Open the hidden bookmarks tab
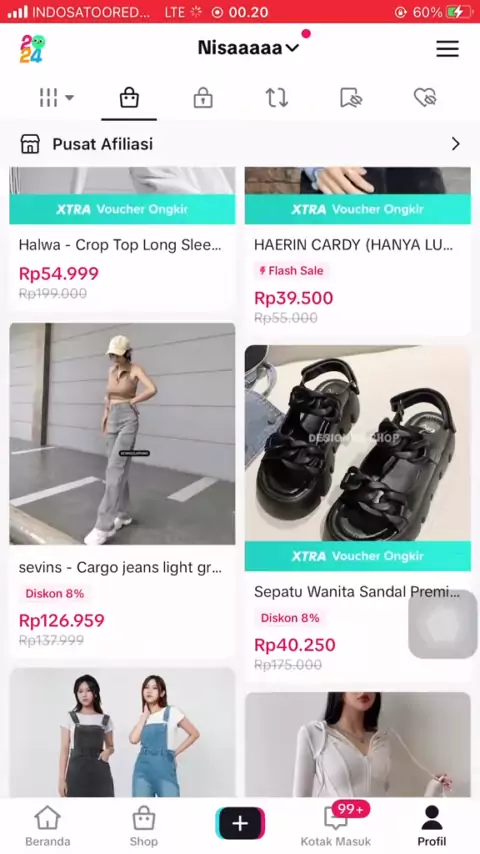The image size is (480, 854). 350,98
